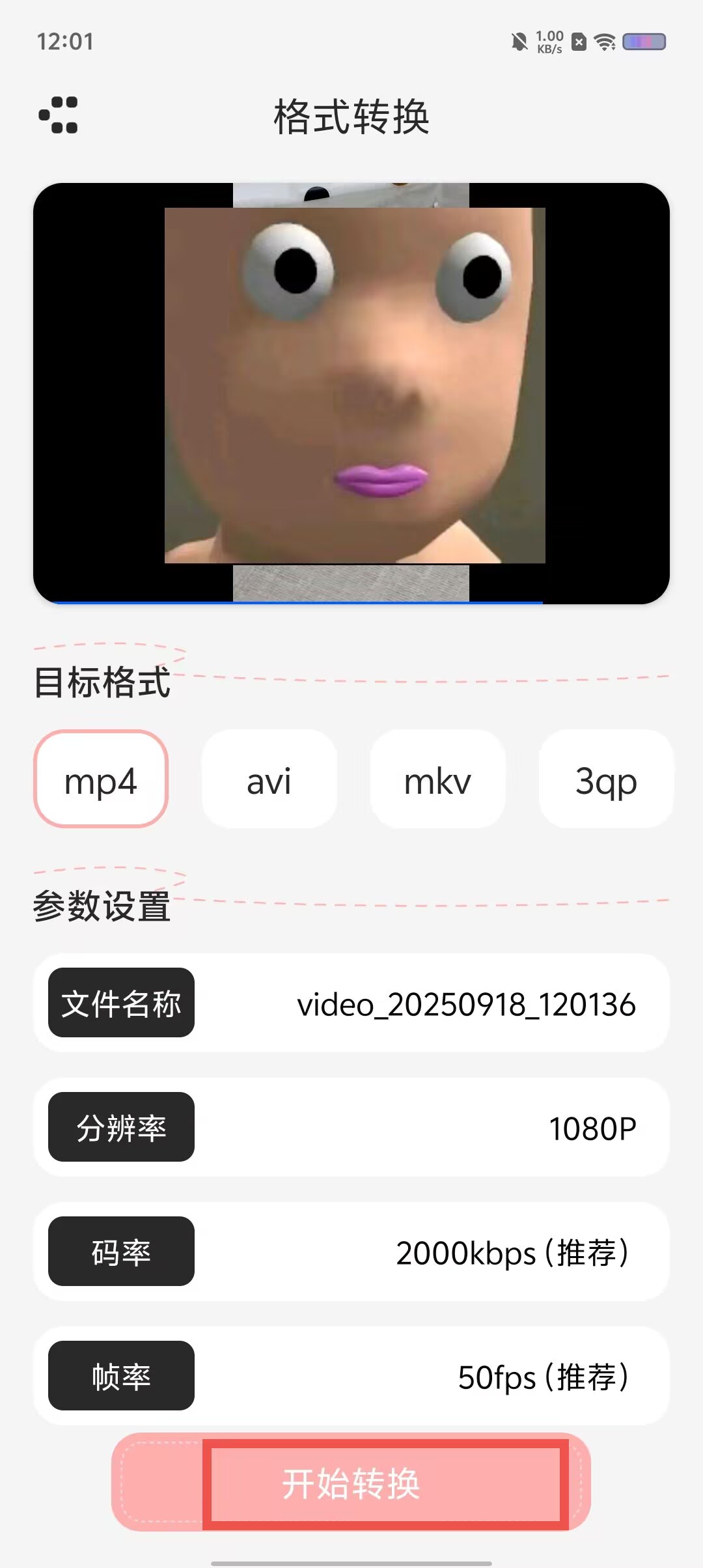
Task: Select mp4 as target format
Action: point(101,779)
